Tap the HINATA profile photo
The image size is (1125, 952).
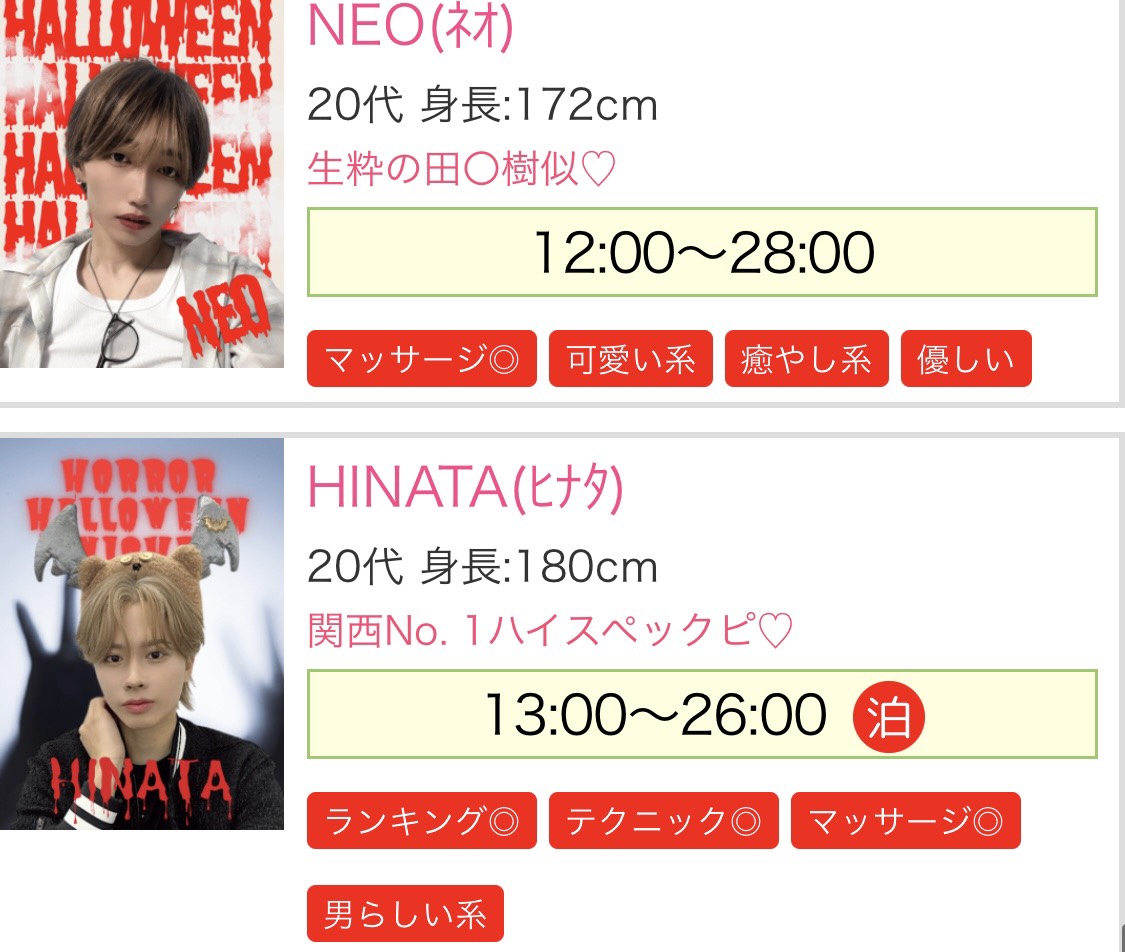pos(141,634)
